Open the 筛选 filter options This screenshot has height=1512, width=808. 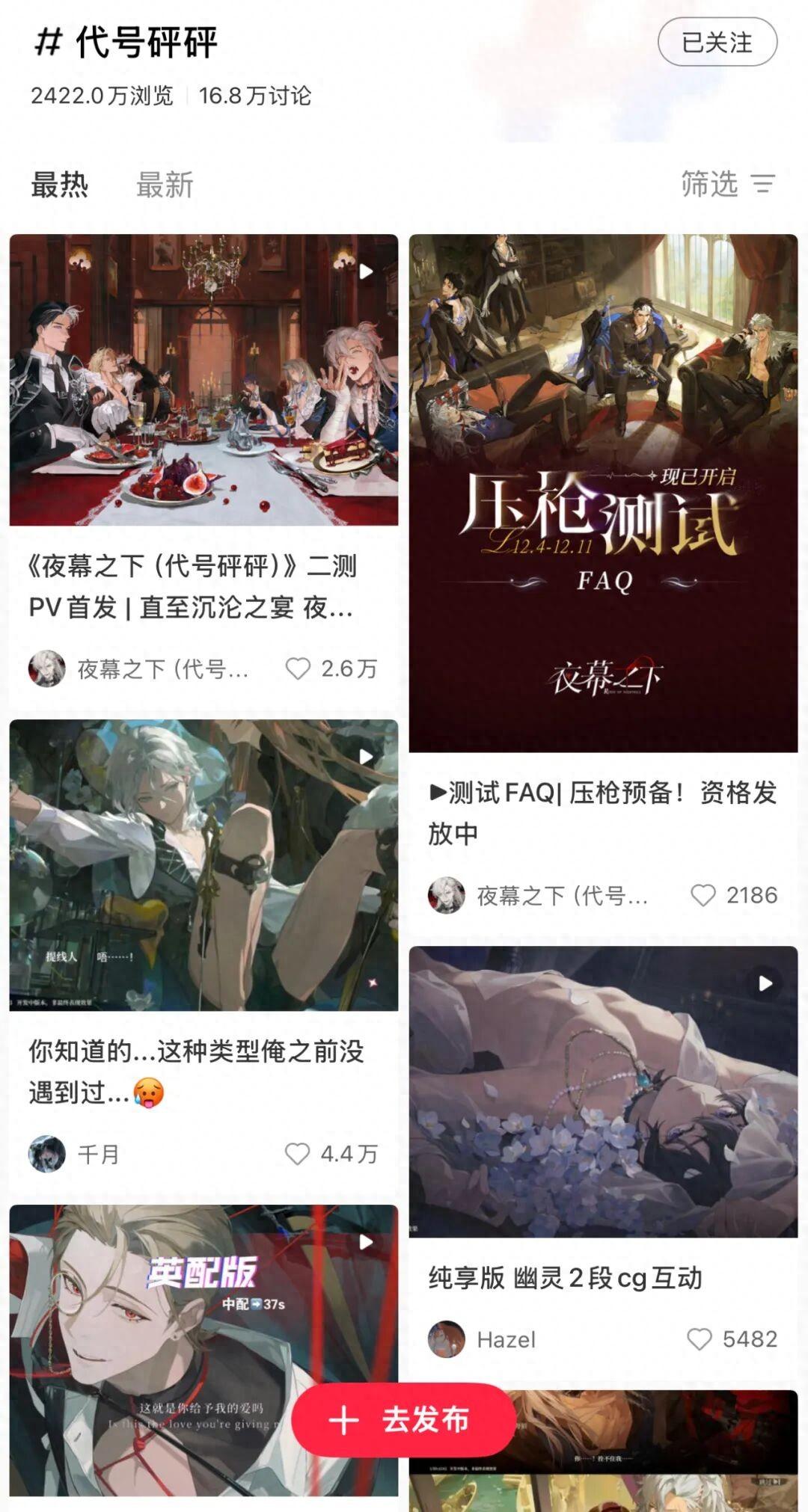727,184
